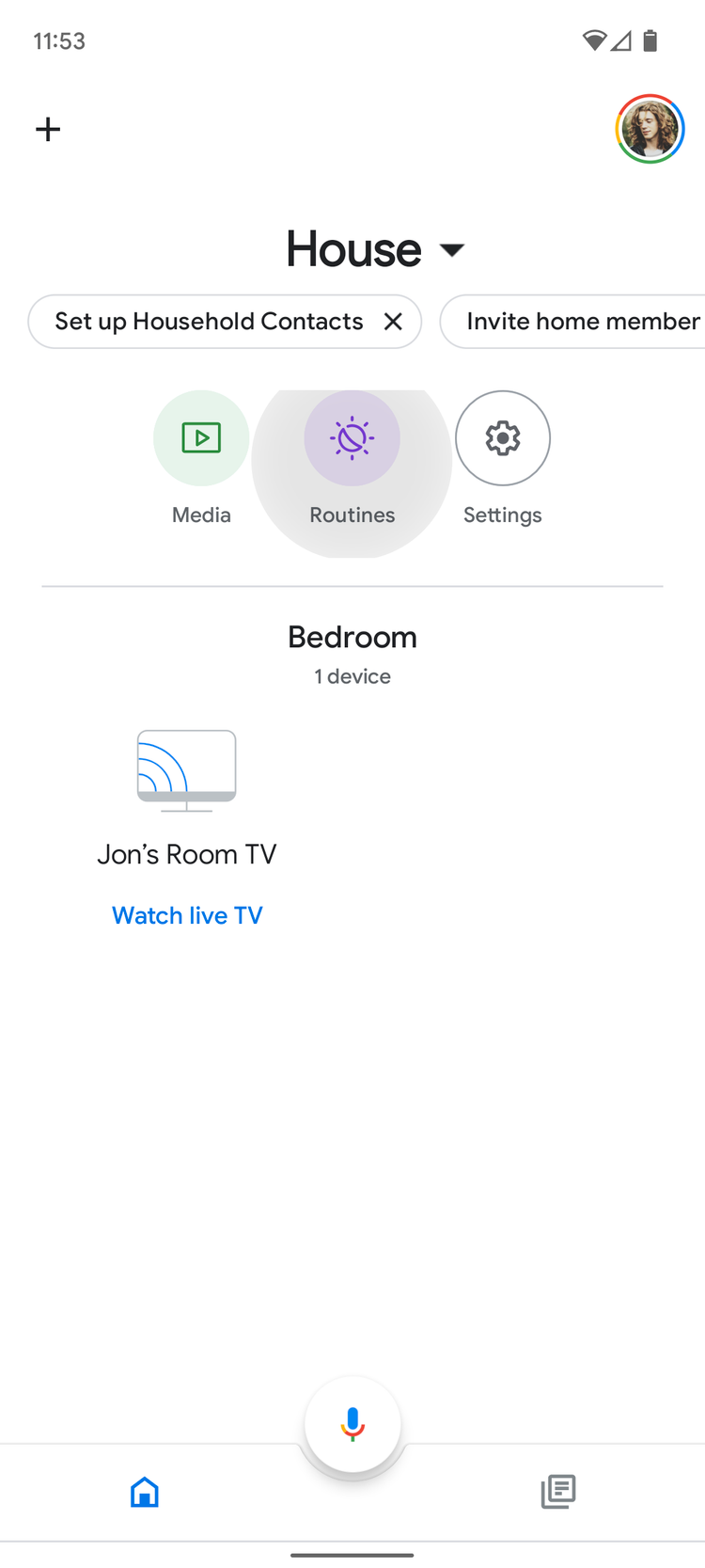The width and height of the screenshot is (705, 1568).
Task: Tap the plus icon to add a device
Action: pyautogui.click(x=48, y=129)
